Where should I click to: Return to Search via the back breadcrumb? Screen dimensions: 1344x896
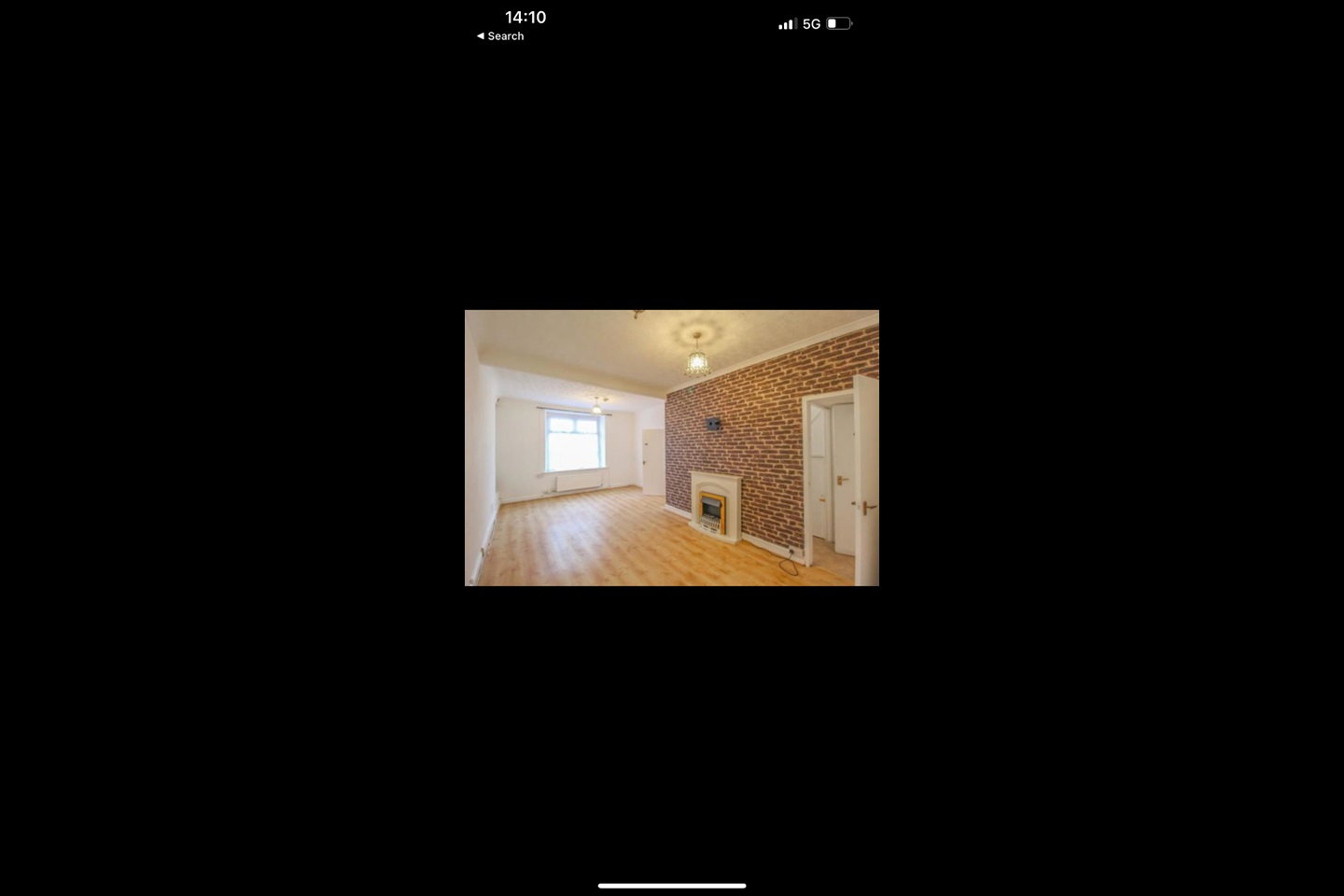pos(500,36)
